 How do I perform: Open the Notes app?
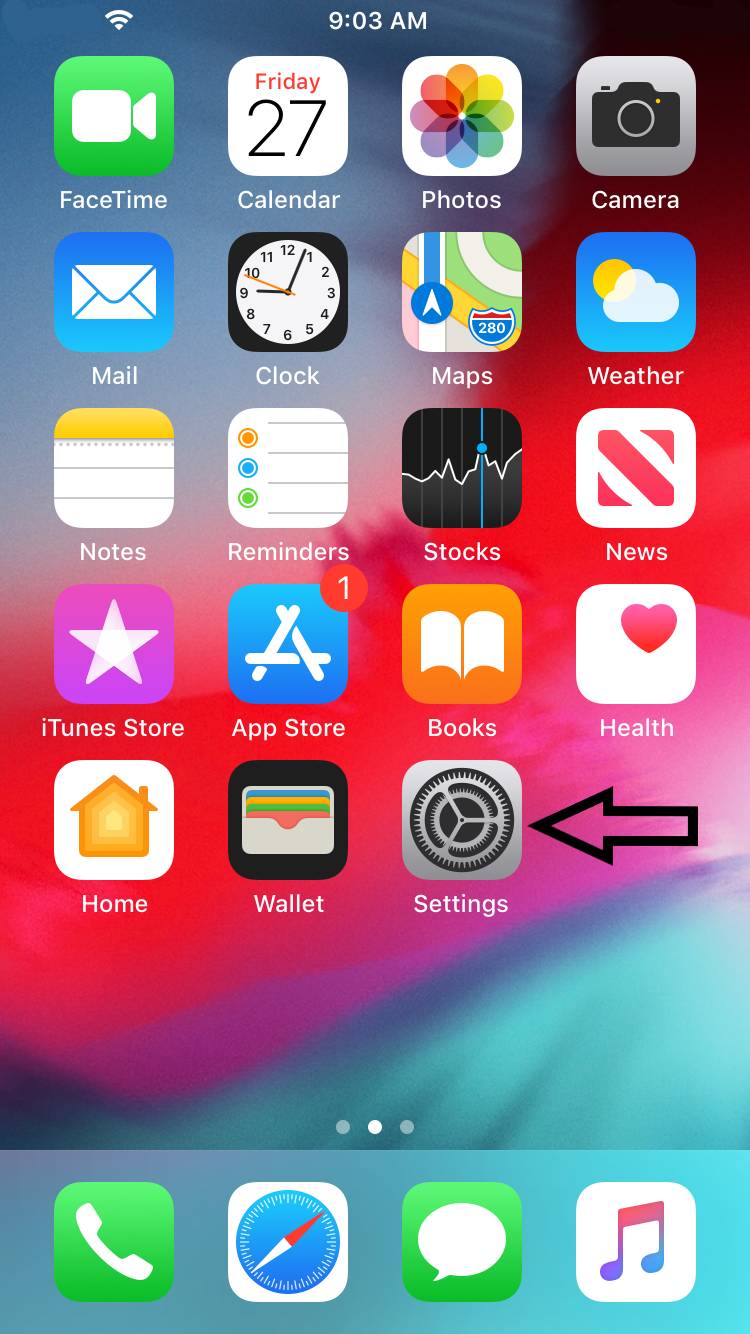point(114,468)
